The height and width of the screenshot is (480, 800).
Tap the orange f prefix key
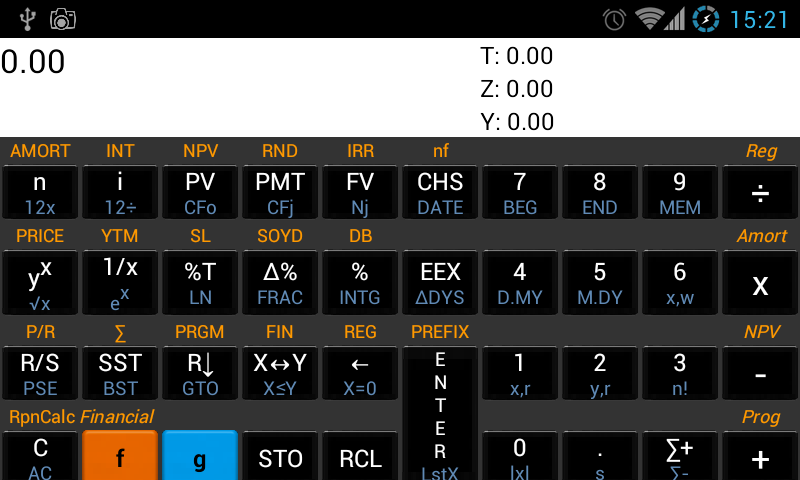120,456
